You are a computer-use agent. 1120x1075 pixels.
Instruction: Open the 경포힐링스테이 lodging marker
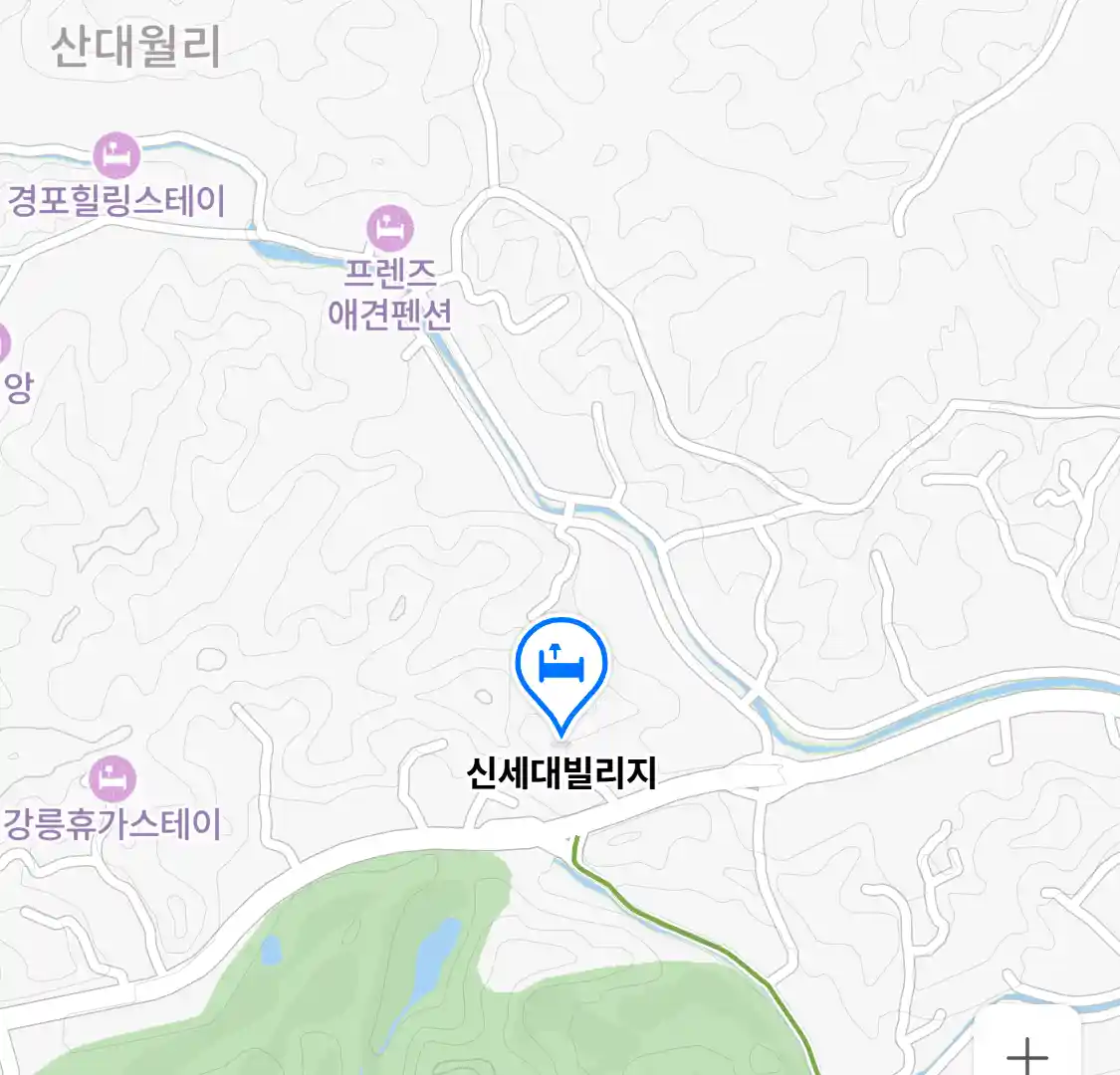(x=116, y=155)
